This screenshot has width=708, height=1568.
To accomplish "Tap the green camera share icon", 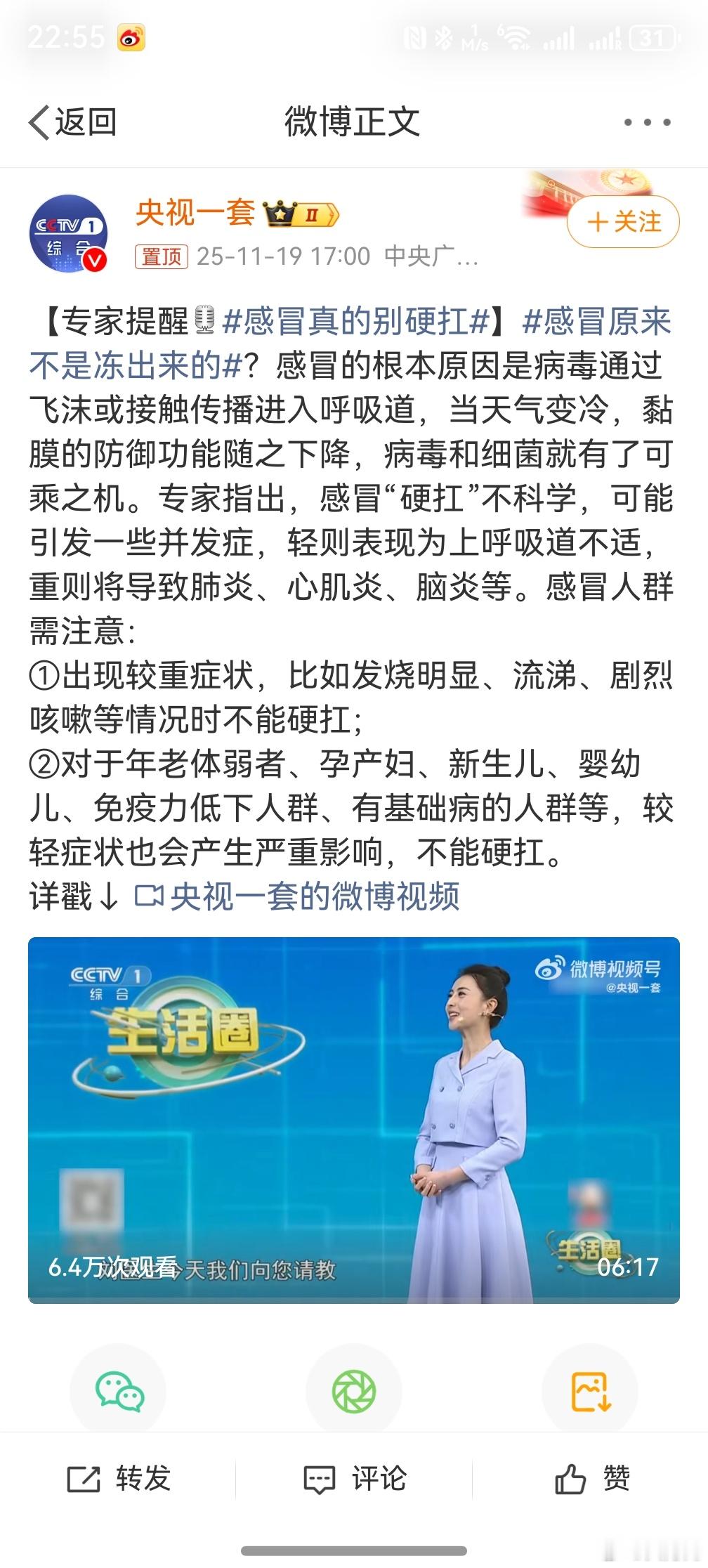I will click(x=354, y=1392).
